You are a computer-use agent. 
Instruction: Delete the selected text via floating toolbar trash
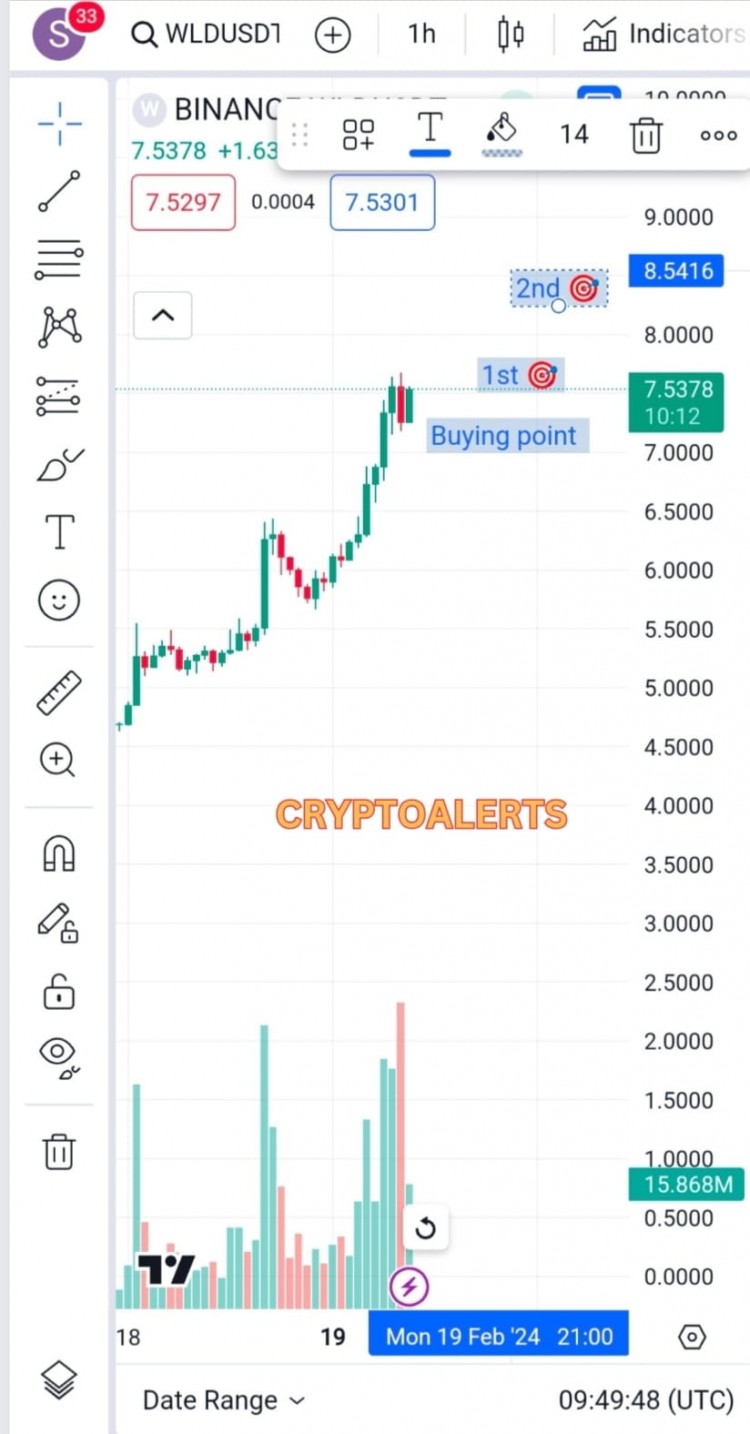point(647,134)
